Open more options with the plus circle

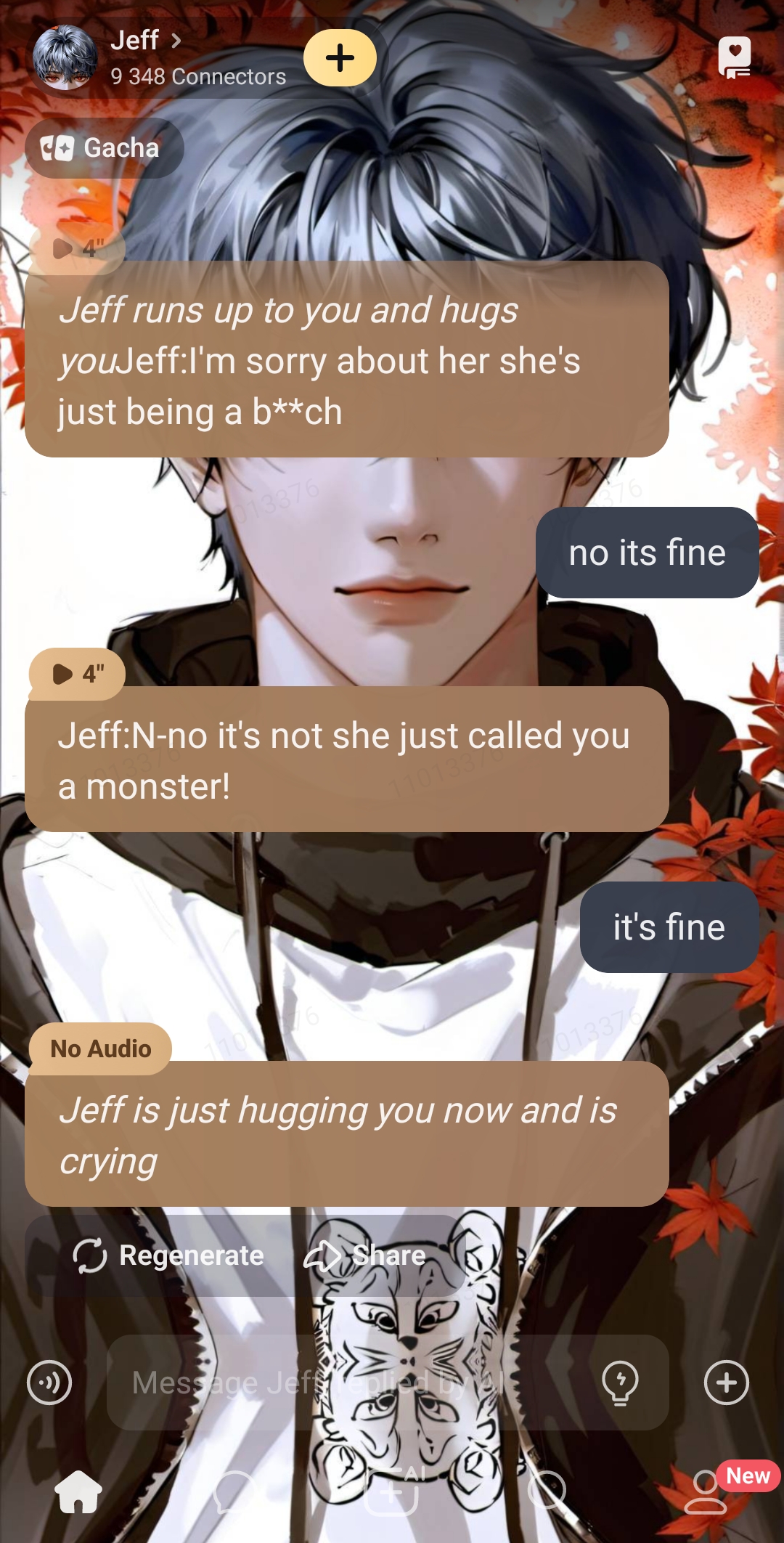click(x=726, y=1383)
